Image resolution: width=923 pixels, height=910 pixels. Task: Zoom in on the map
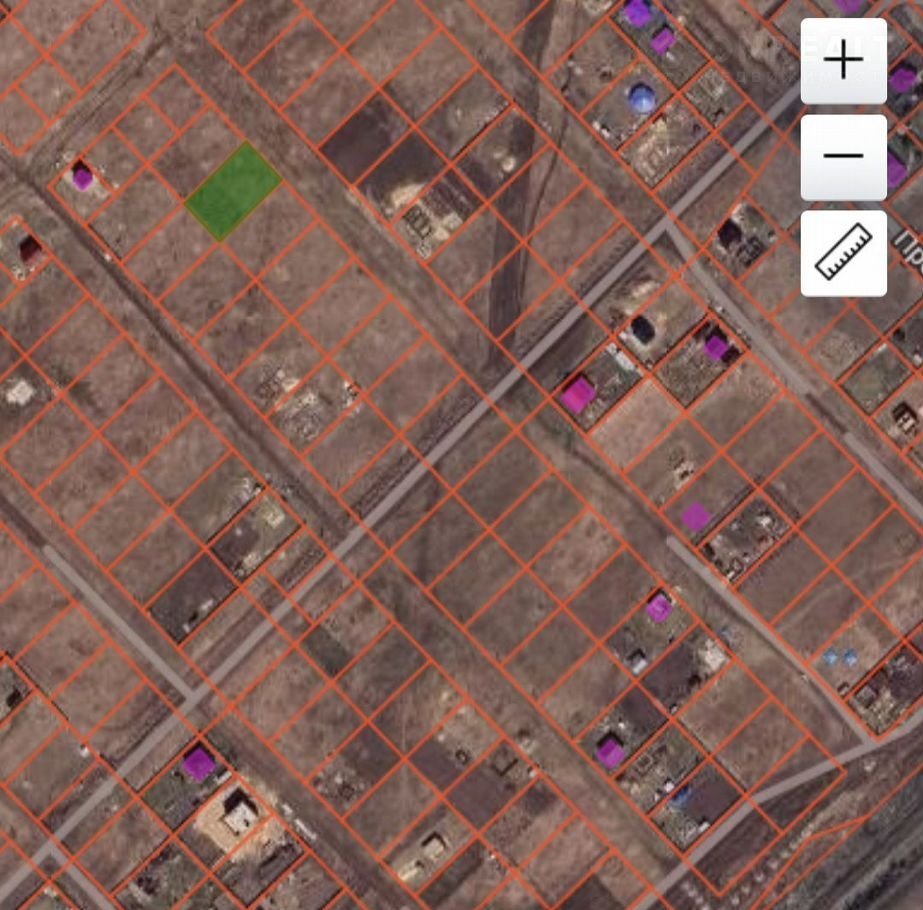(x=843, y=61)
